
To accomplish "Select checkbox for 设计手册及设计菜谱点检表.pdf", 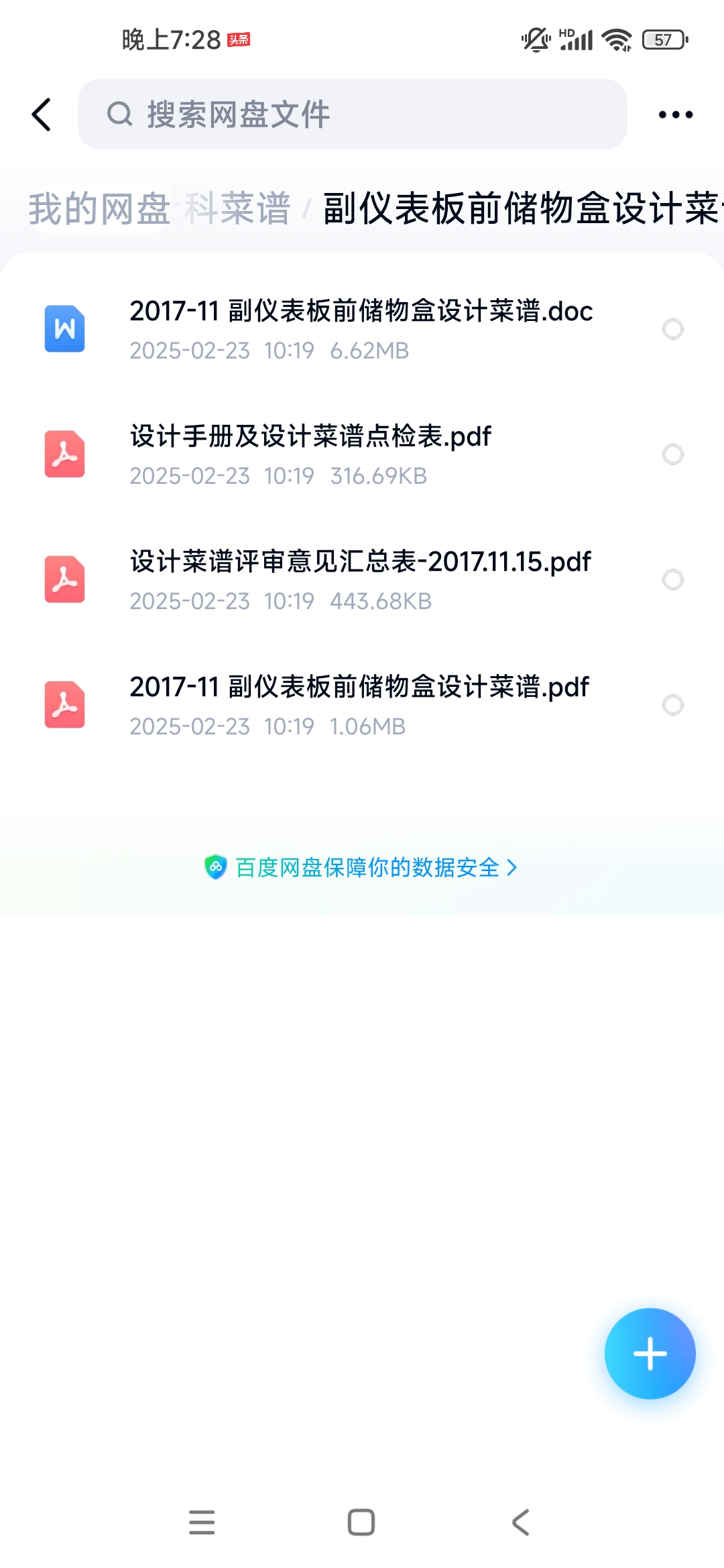I will point(673,454).
